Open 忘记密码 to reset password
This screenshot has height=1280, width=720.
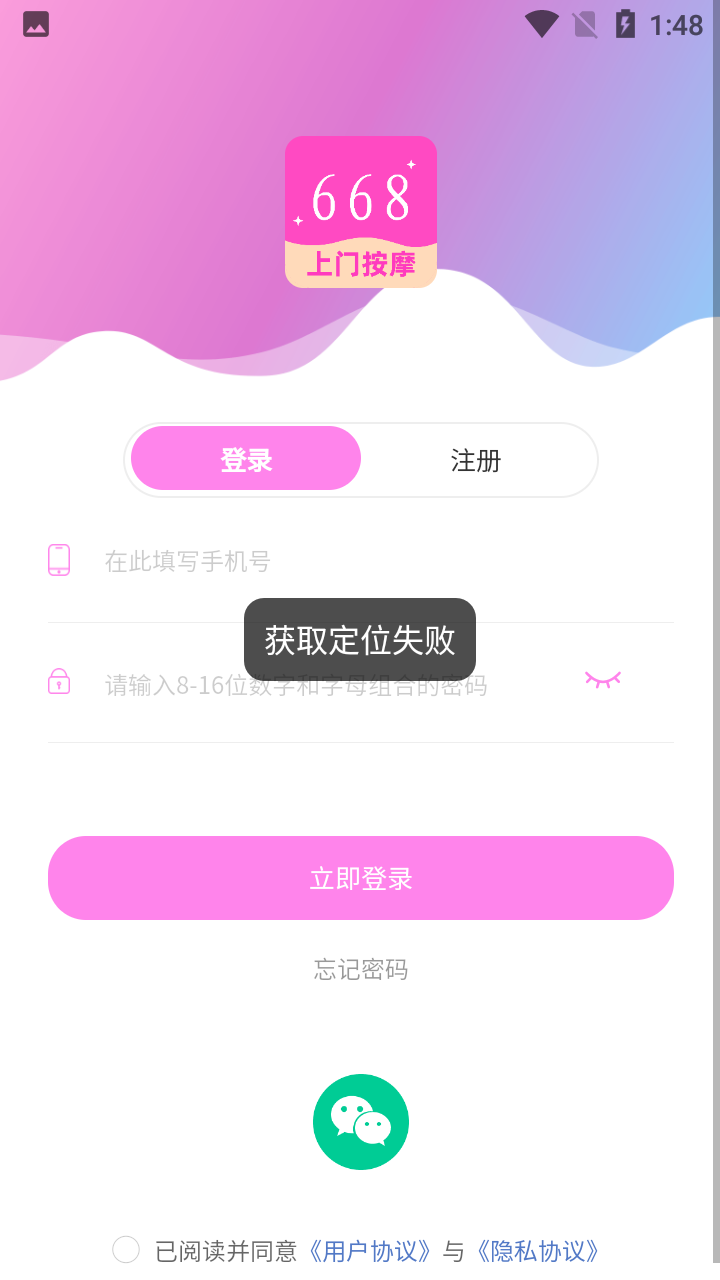point(360,969)
